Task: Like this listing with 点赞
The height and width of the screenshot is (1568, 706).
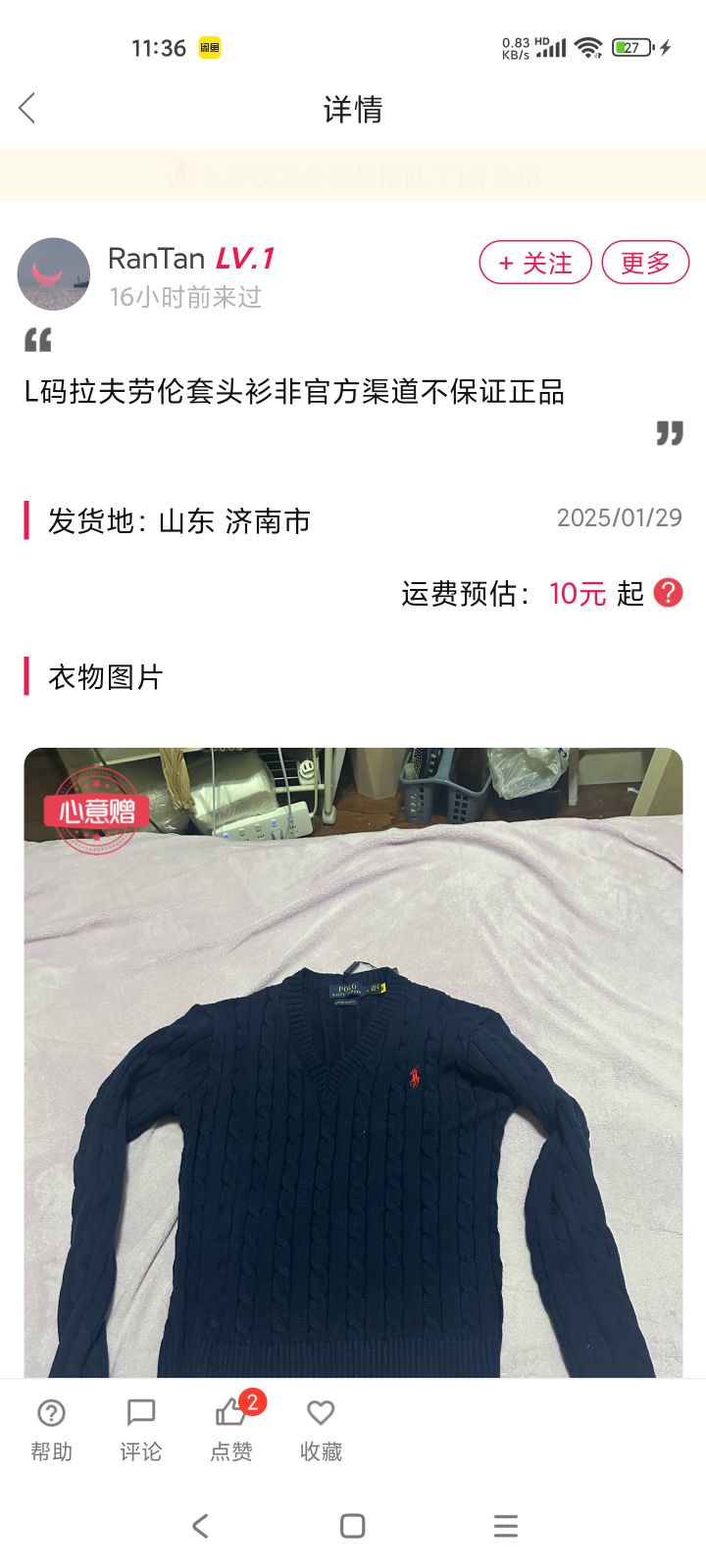Action: coord(232,1431)
